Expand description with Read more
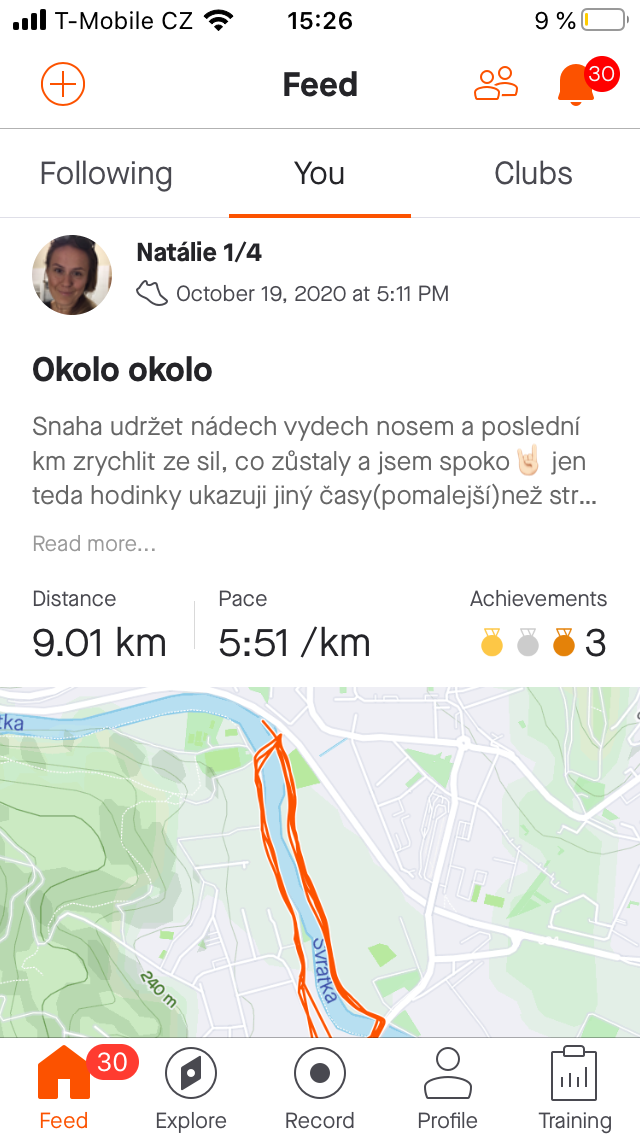The image size is (640, 1136). (94, 543)
